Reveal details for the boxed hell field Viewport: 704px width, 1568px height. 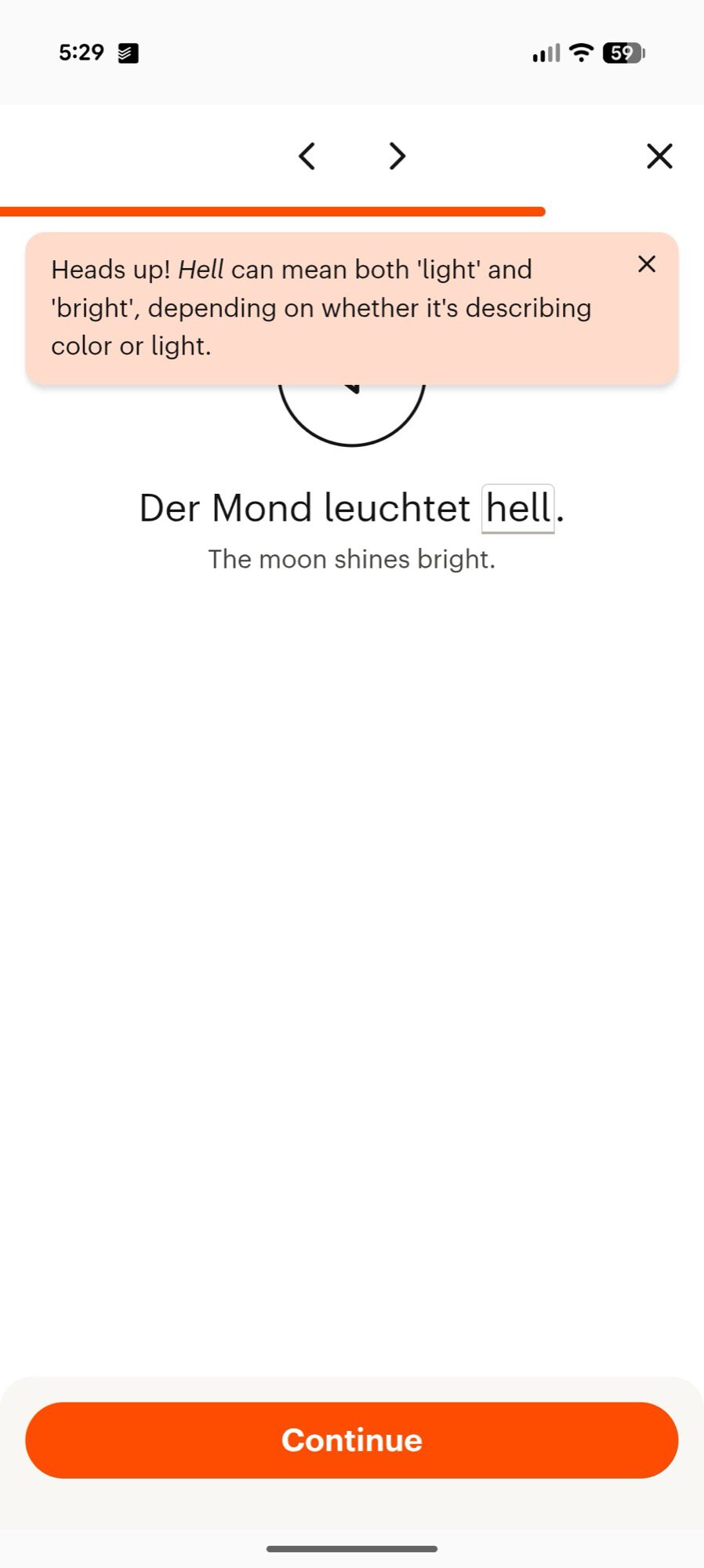[x=518, y=508]
